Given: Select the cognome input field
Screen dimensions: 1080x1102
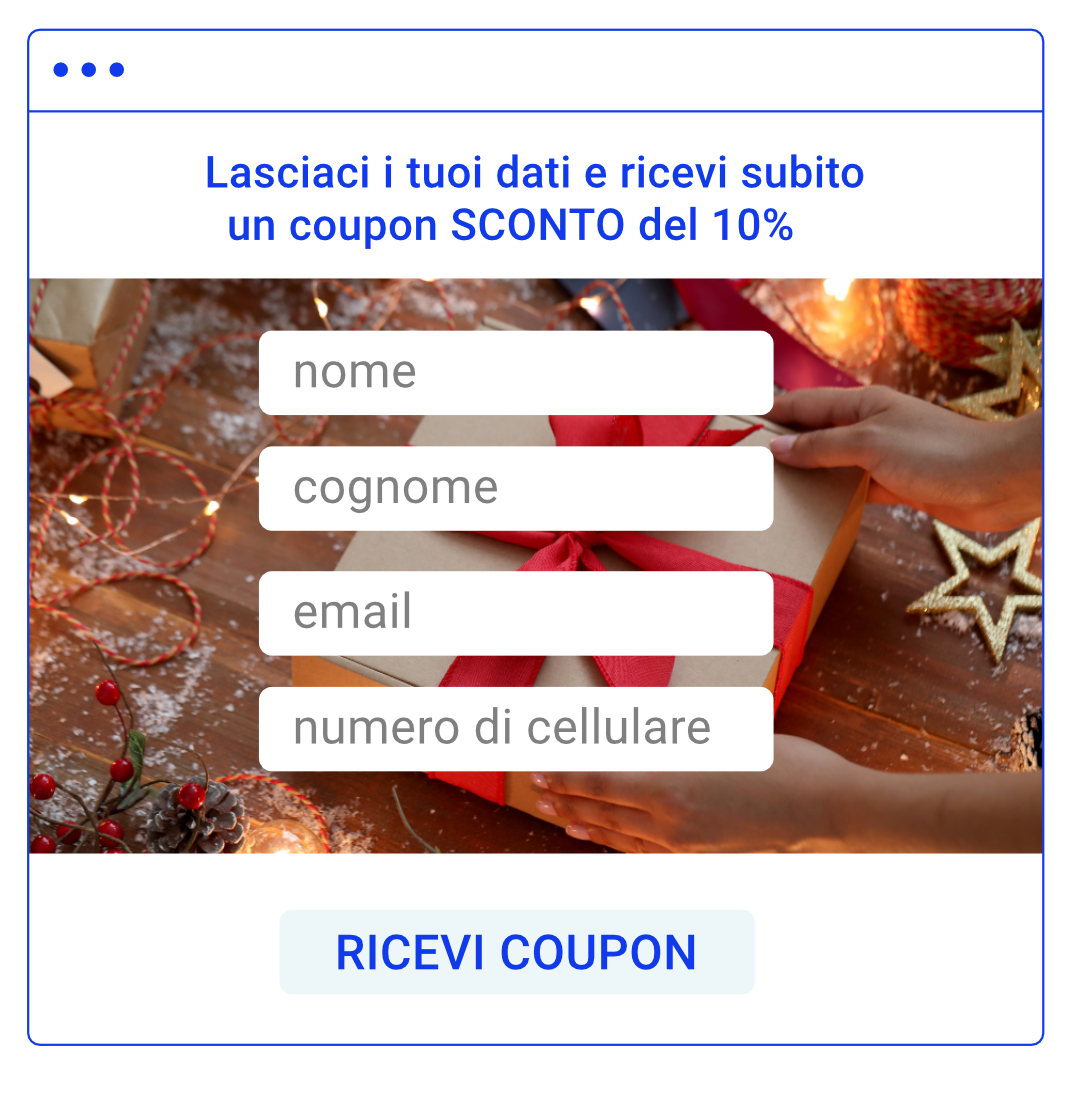Looking at the screenshot, I should [x=516, y=487].
